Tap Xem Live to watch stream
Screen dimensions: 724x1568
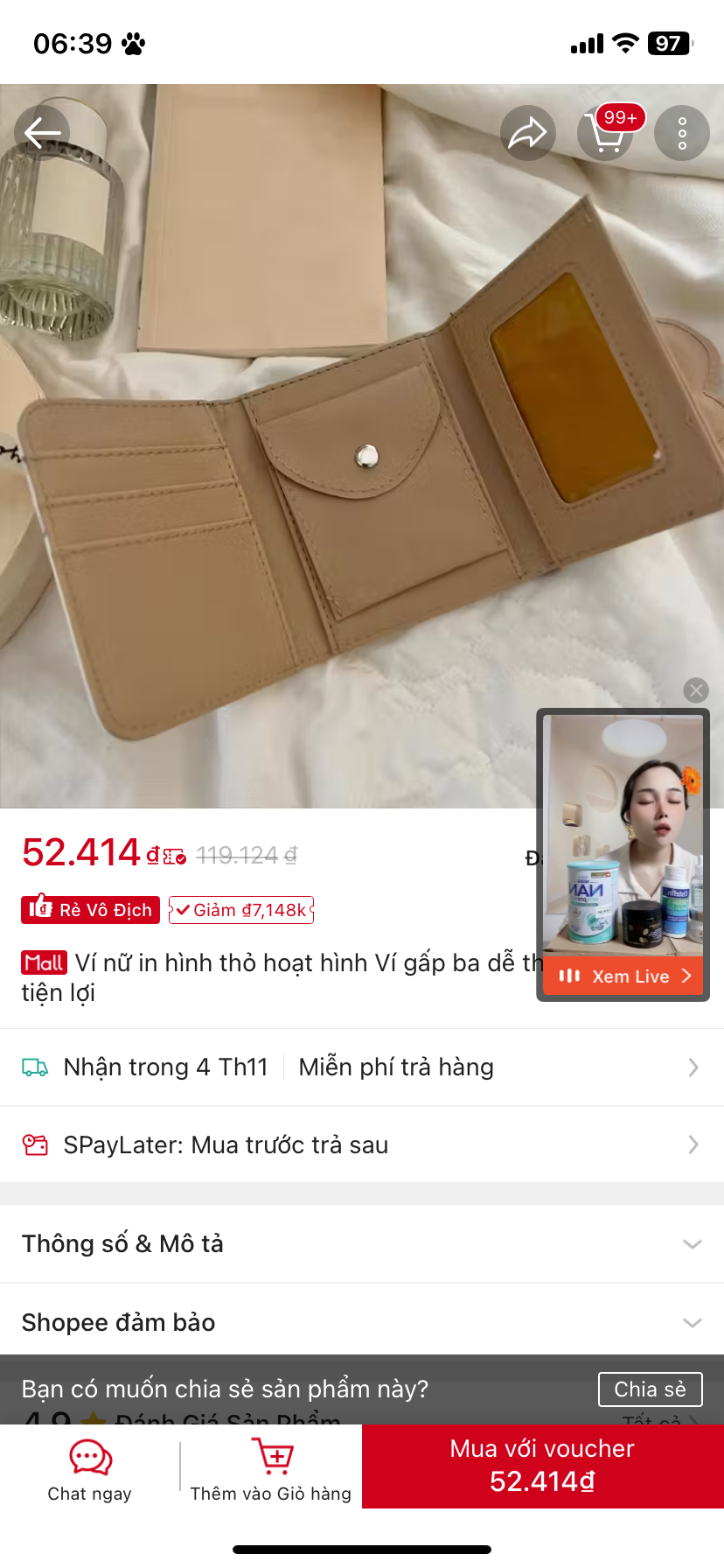(623, 976)
